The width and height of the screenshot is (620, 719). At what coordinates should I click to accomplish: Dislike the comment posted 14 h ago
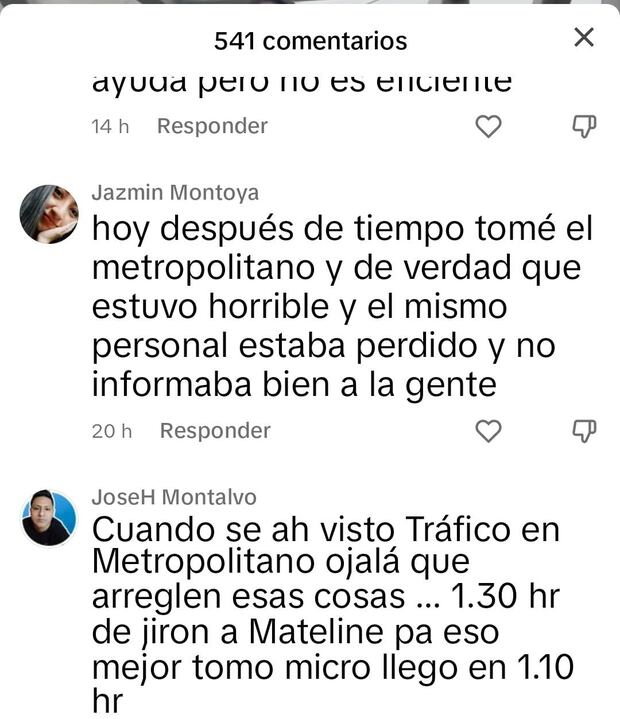click(x=584, y=127)
